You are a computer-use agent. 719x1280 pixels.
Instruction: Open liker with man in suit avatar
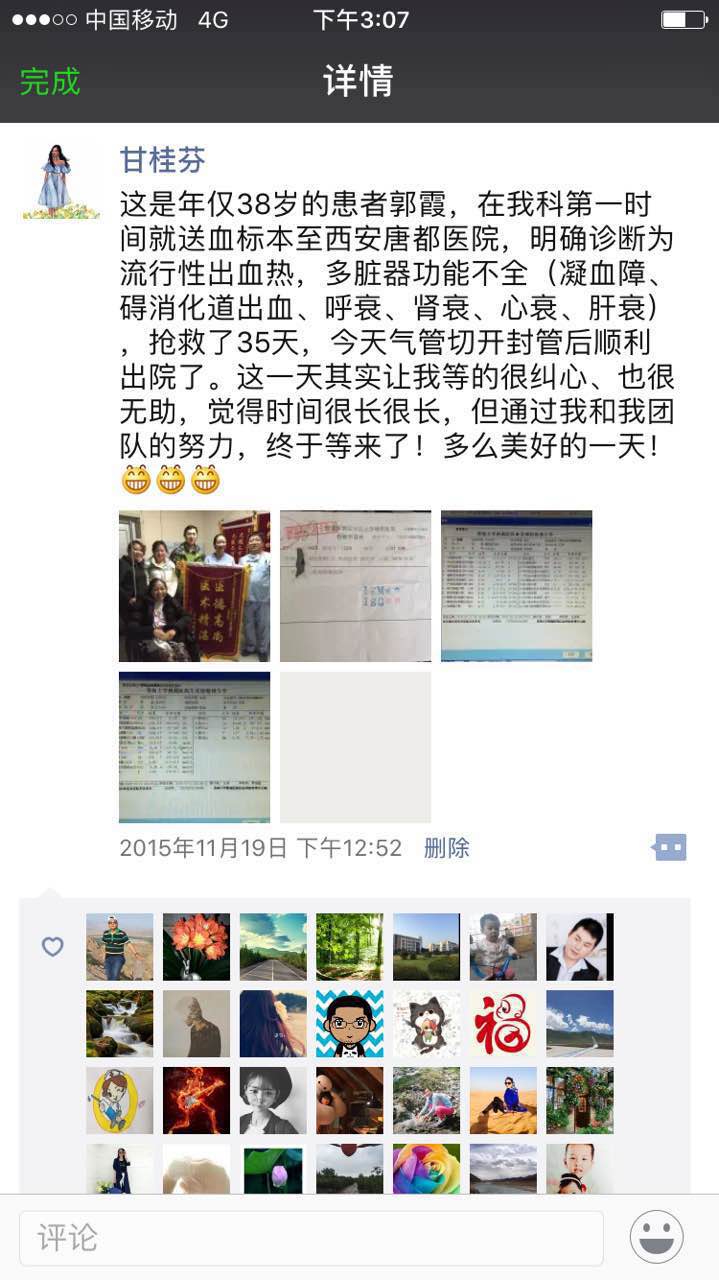coord(580,946)
